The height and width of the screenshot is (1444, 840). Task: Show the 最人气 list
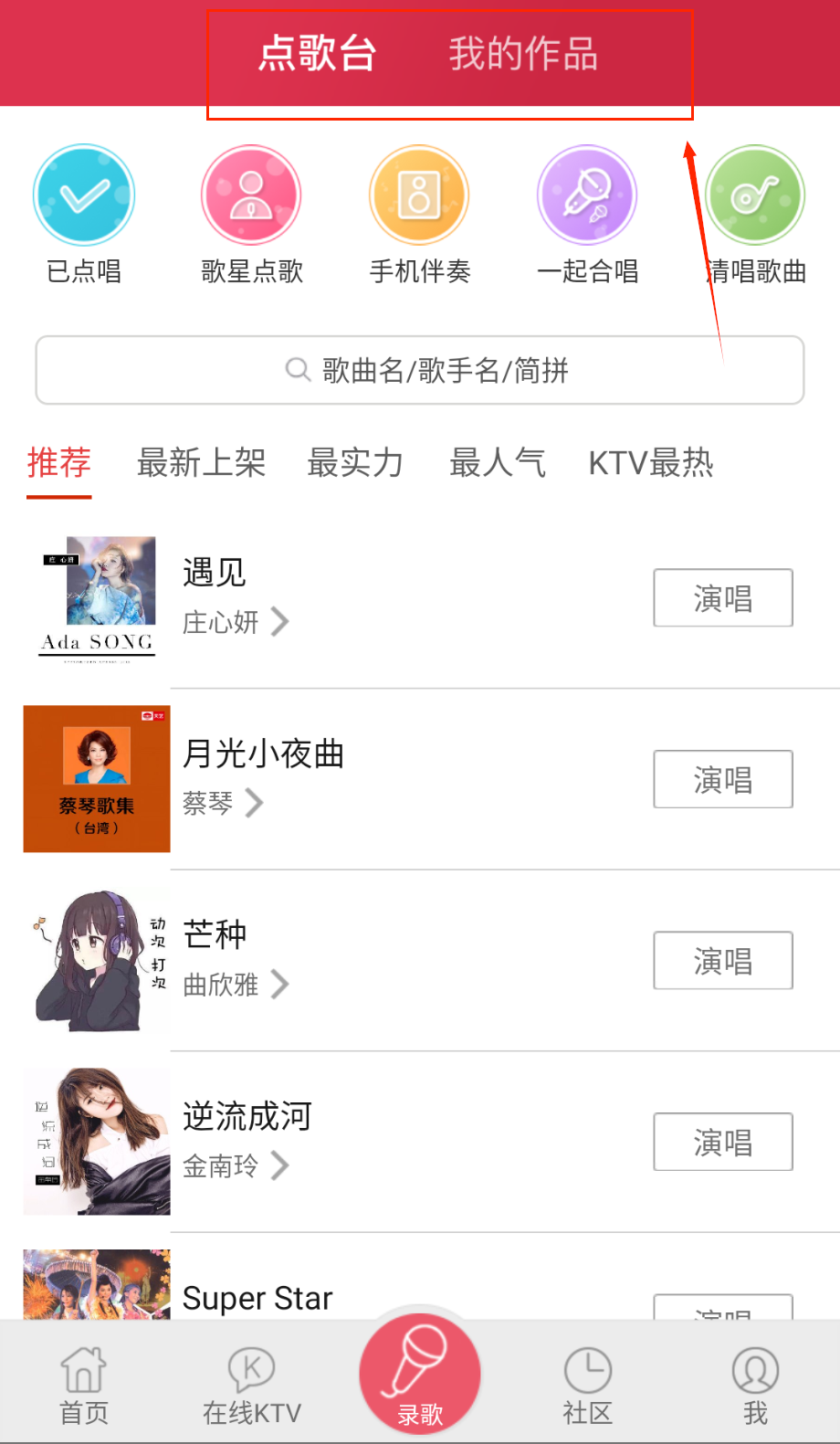(x=498, y=463)
